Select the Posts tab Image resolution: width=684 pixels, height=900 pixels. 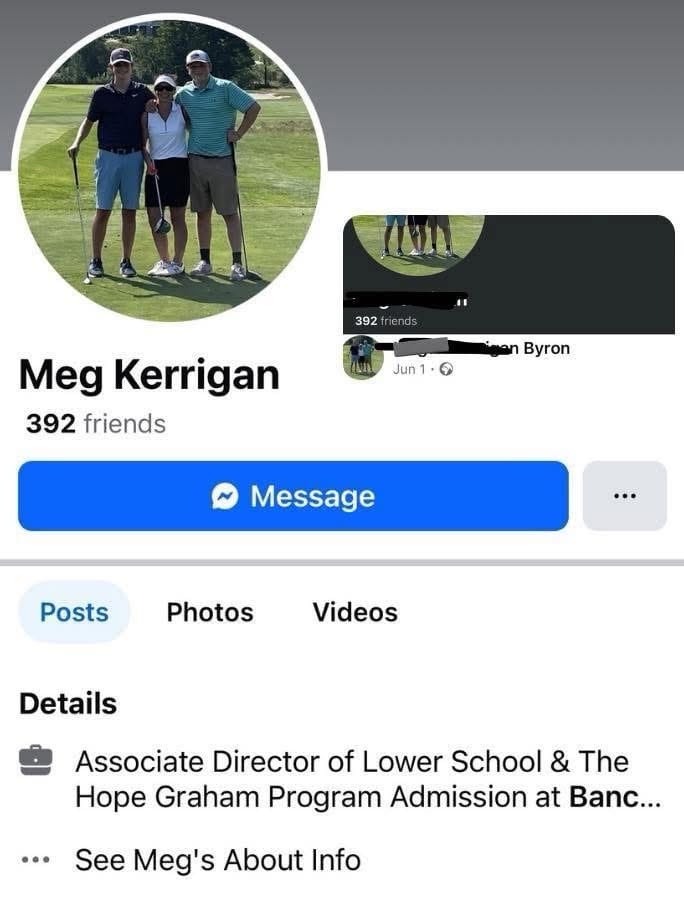74,612
